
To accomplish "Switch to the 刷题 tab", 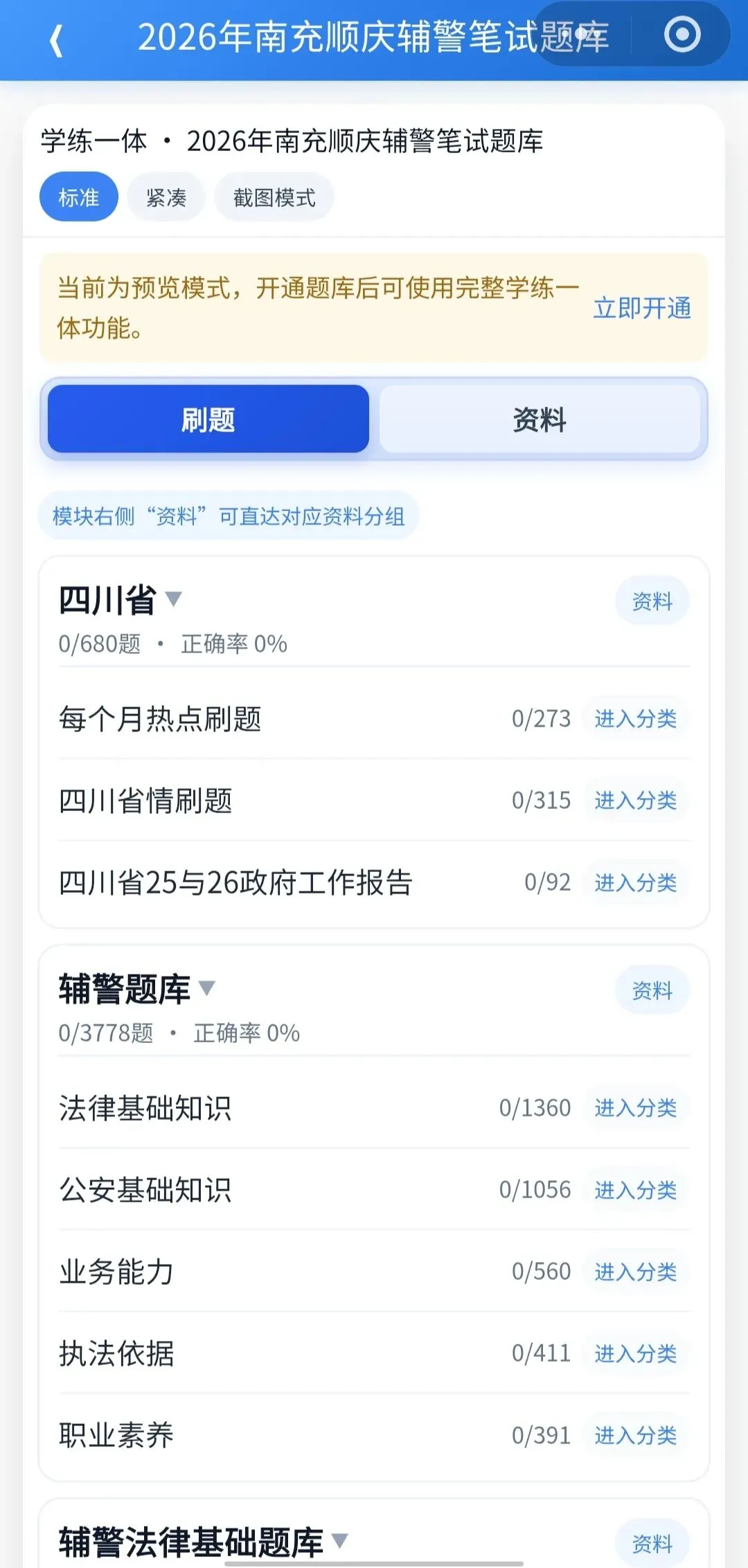I will [208, 420].
